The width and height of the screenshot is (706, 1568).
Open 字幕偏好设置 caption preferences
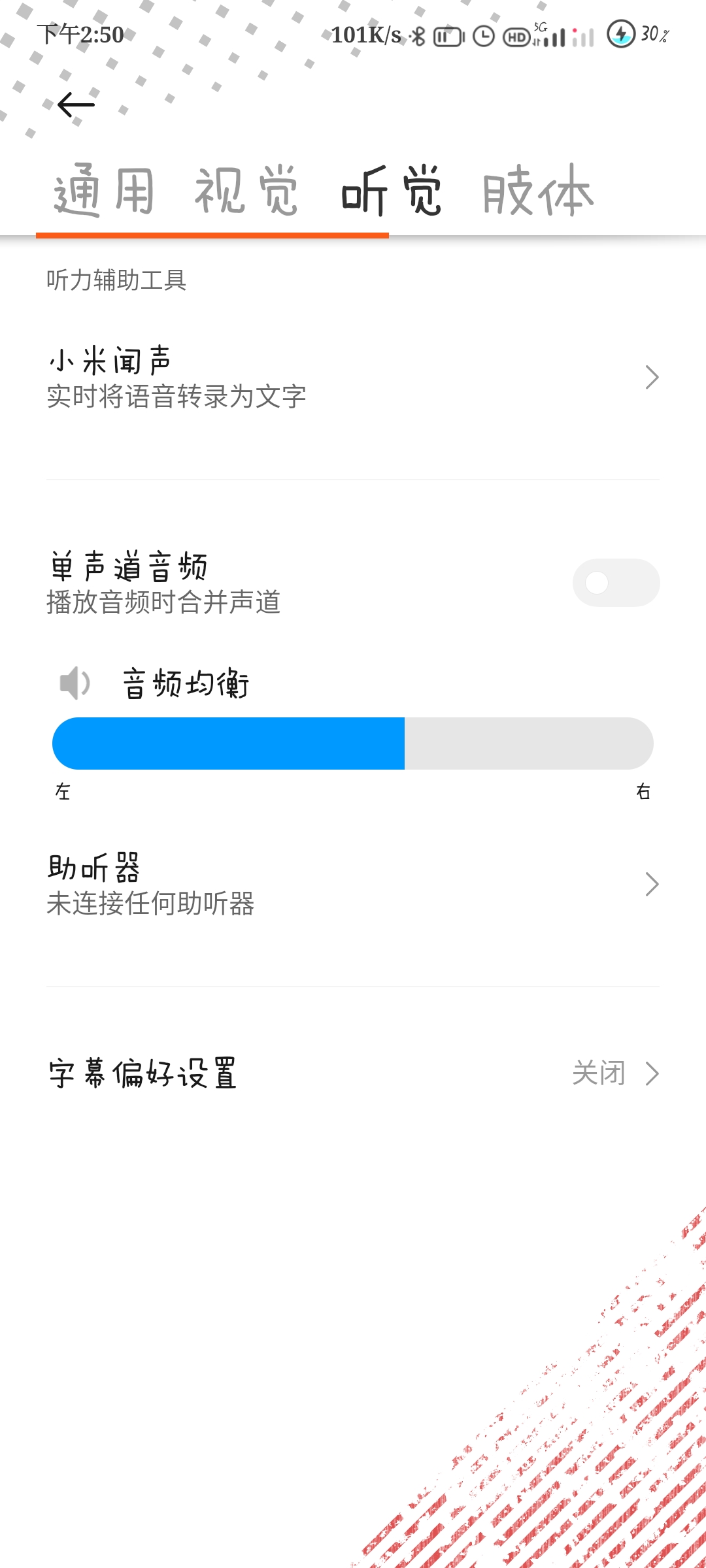point(353,1073)
